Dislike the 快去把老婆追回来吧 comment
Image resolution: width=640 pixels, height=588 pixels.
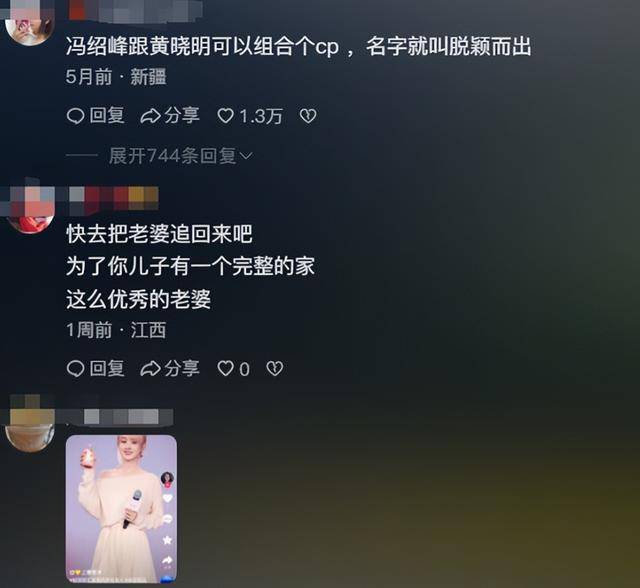coord(274,369)
